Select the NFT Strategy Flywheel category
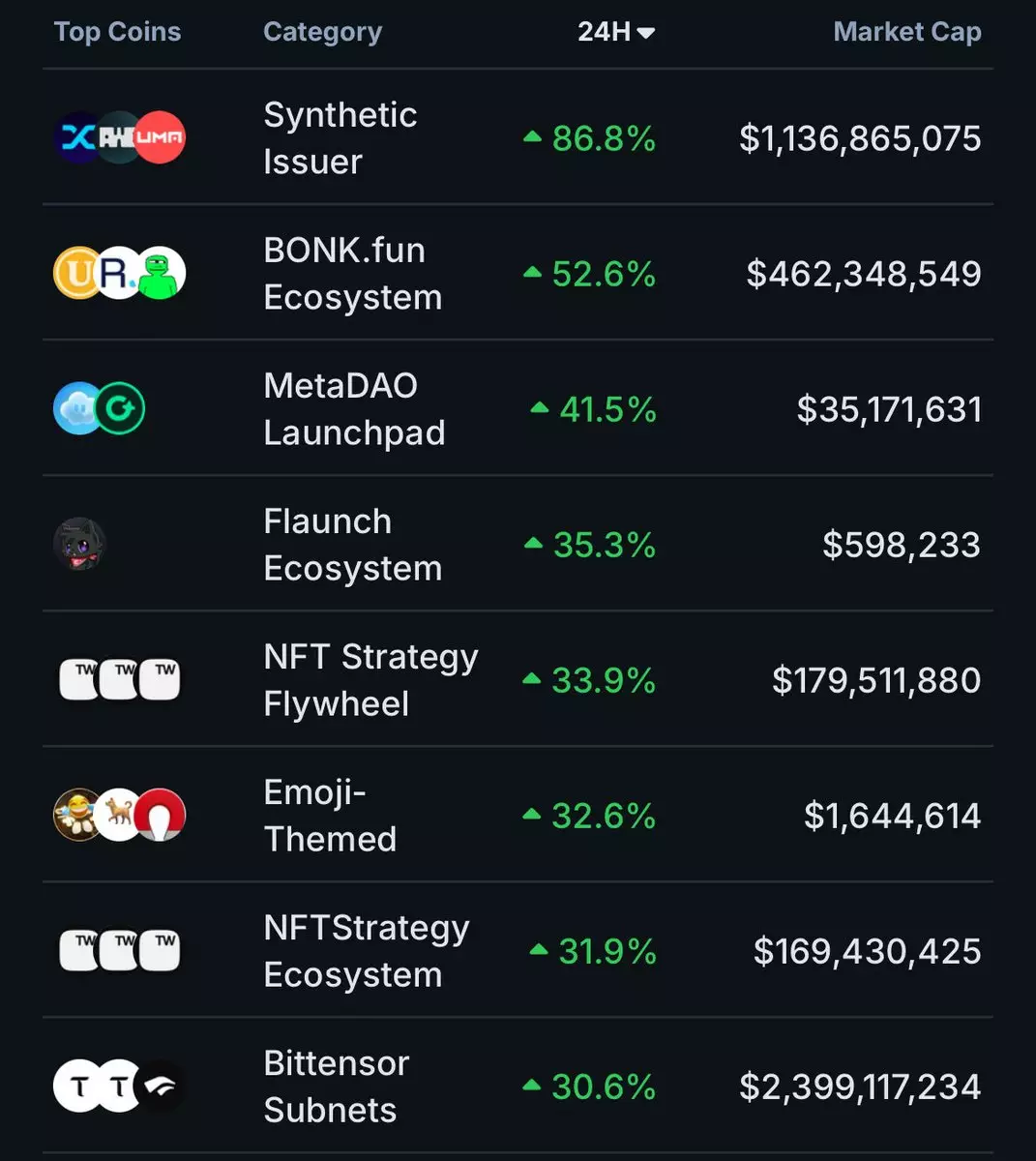The image size is (1036, 1161). coord(370,680)
